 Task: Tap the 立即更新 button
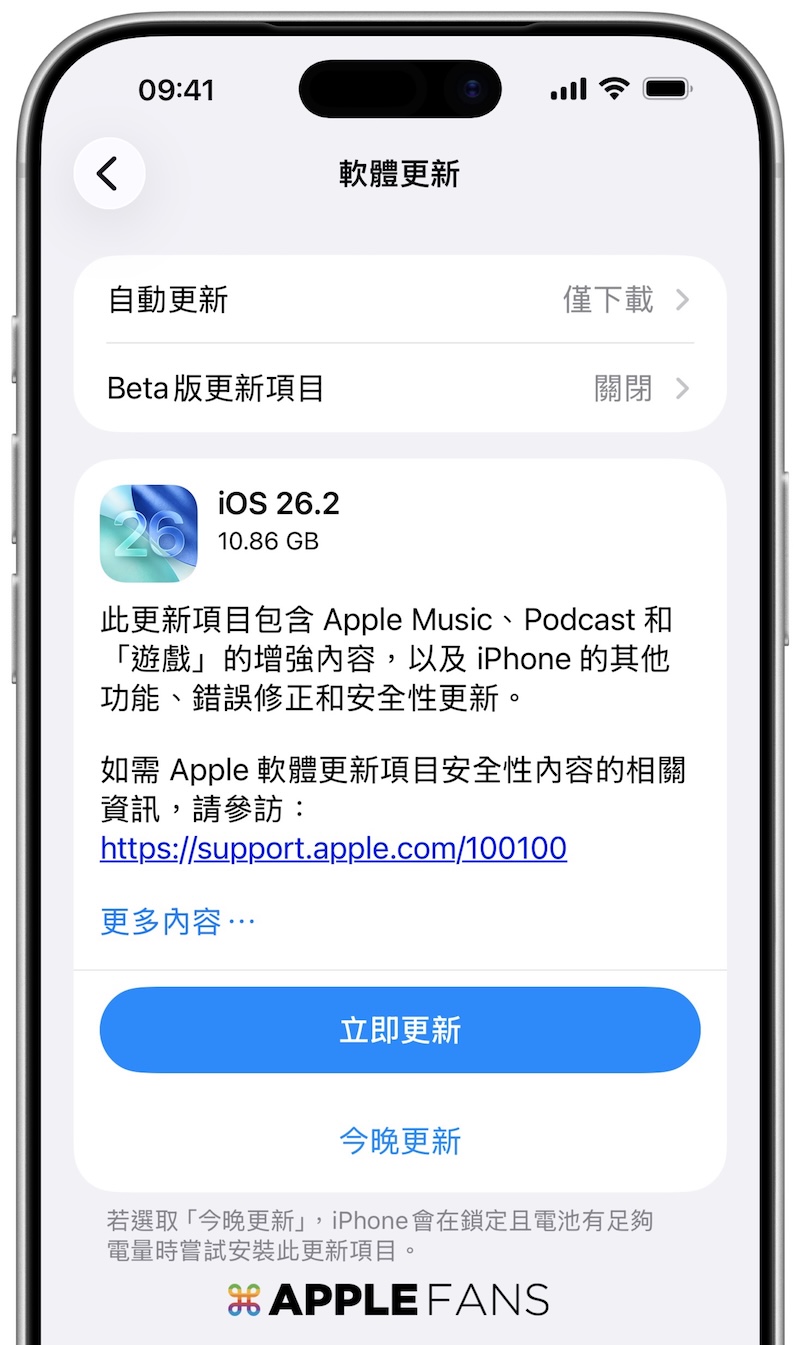point(399,1030)
